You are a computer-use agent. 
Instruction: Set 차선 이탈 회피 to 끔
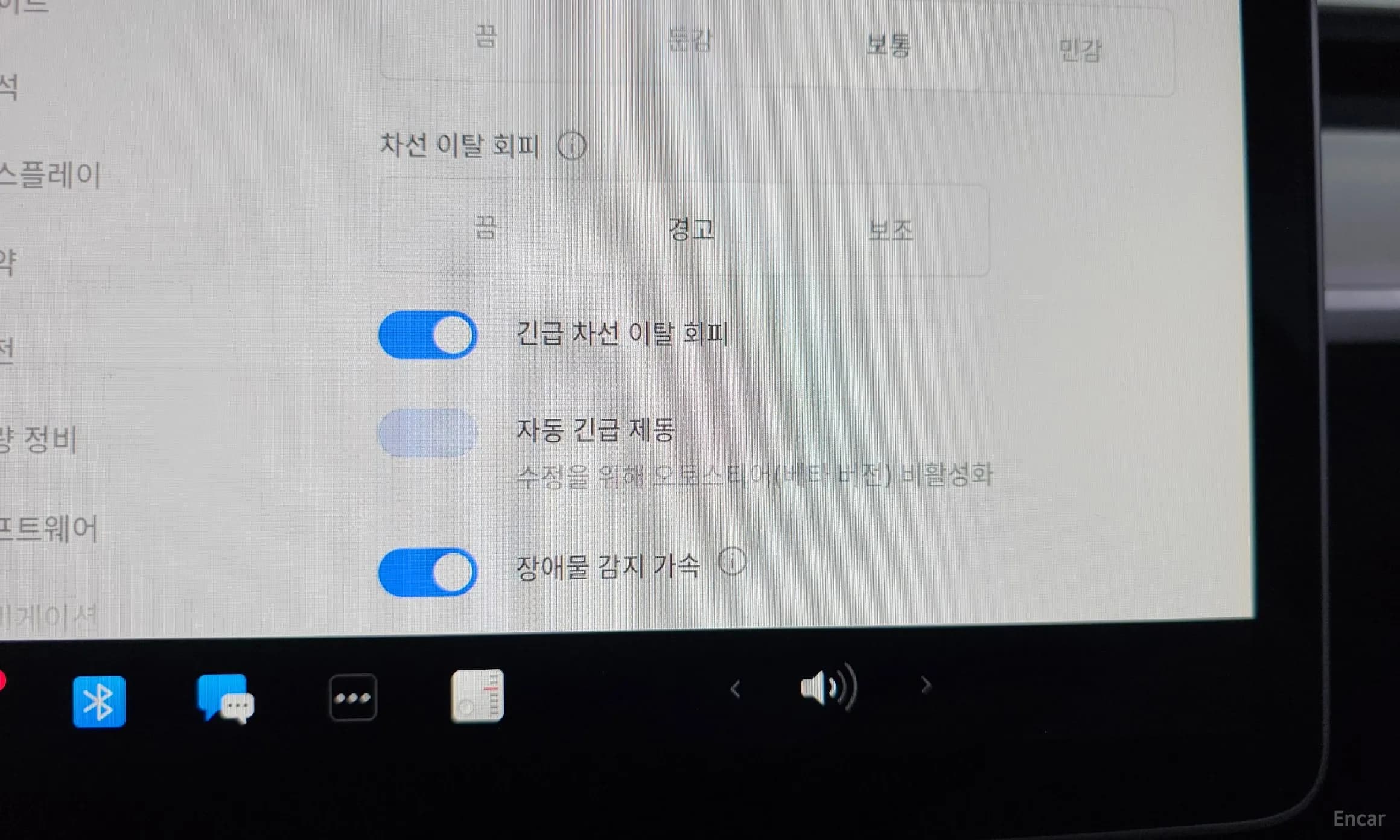pyautogui.click(x=485, y=228)
